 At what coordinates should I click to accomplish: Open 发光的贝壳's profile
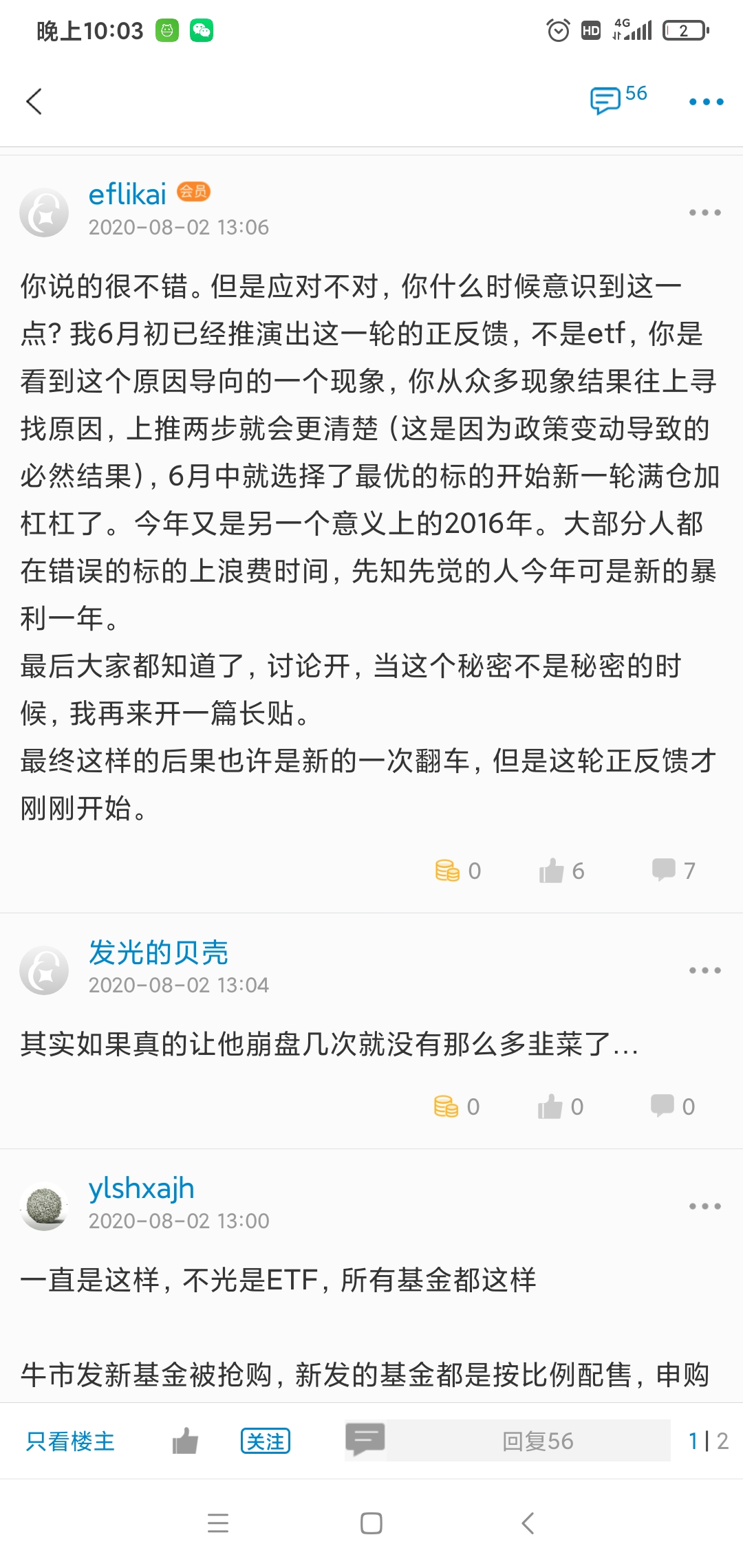pyautogui.click(x=158, y=952)
